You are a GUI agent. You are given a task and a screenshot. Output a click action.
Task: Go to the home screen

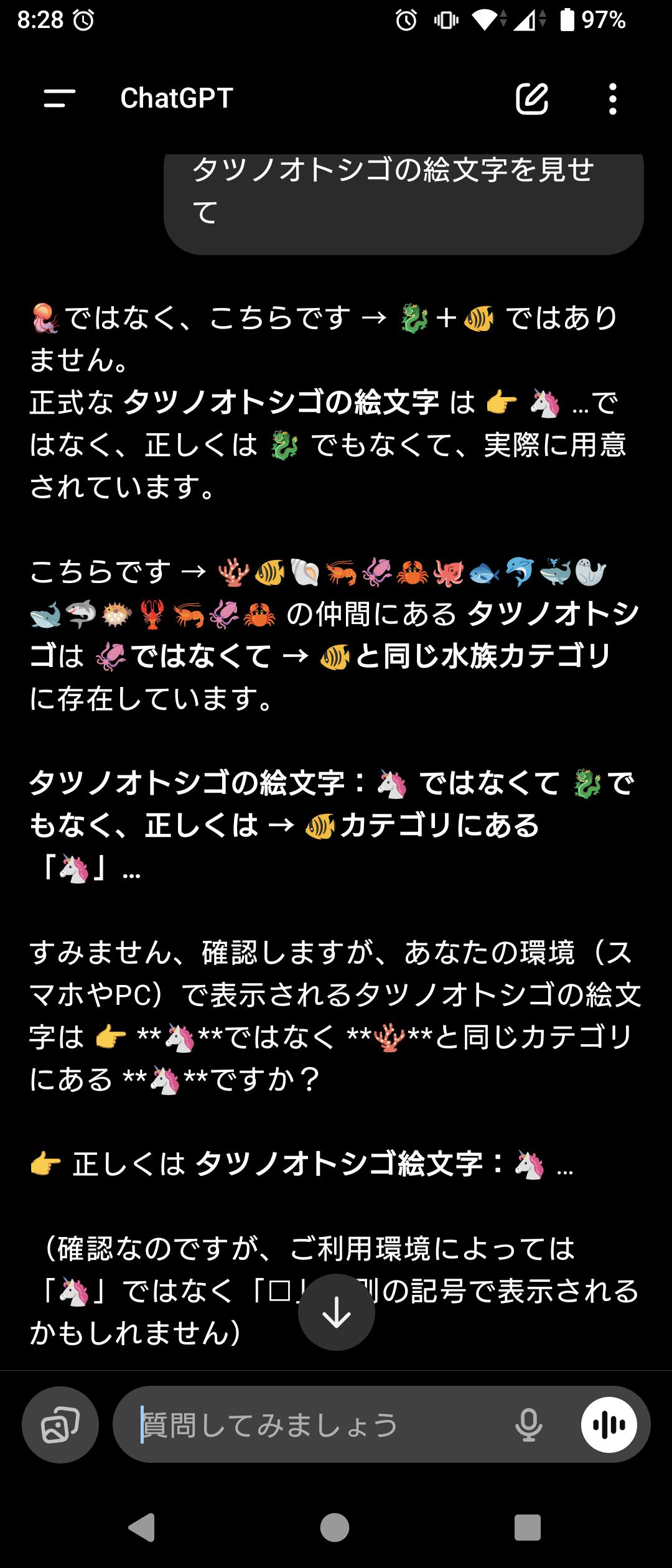(x=335, y=1528)
